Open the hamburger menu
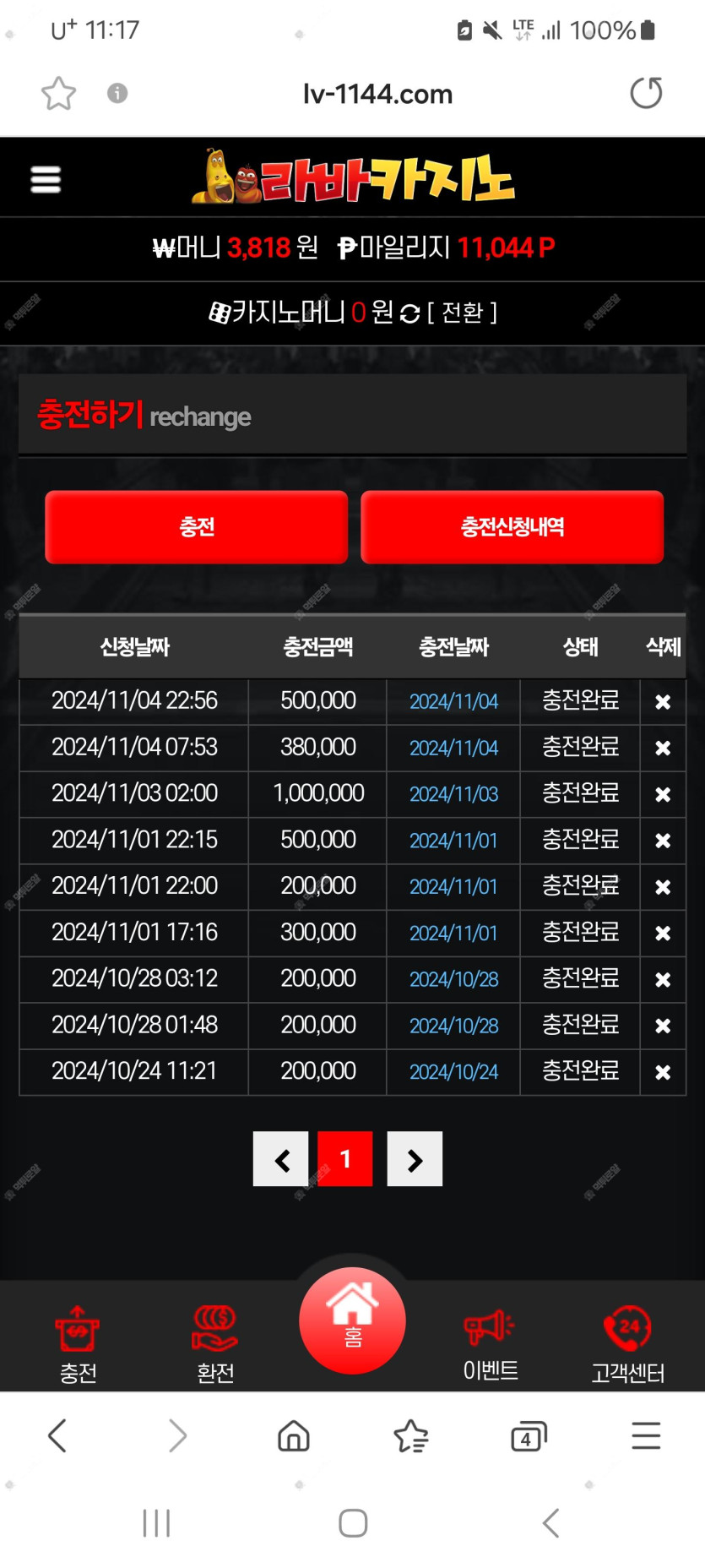The height and width of the screenshot is (1568, 705). pos(46,179)
